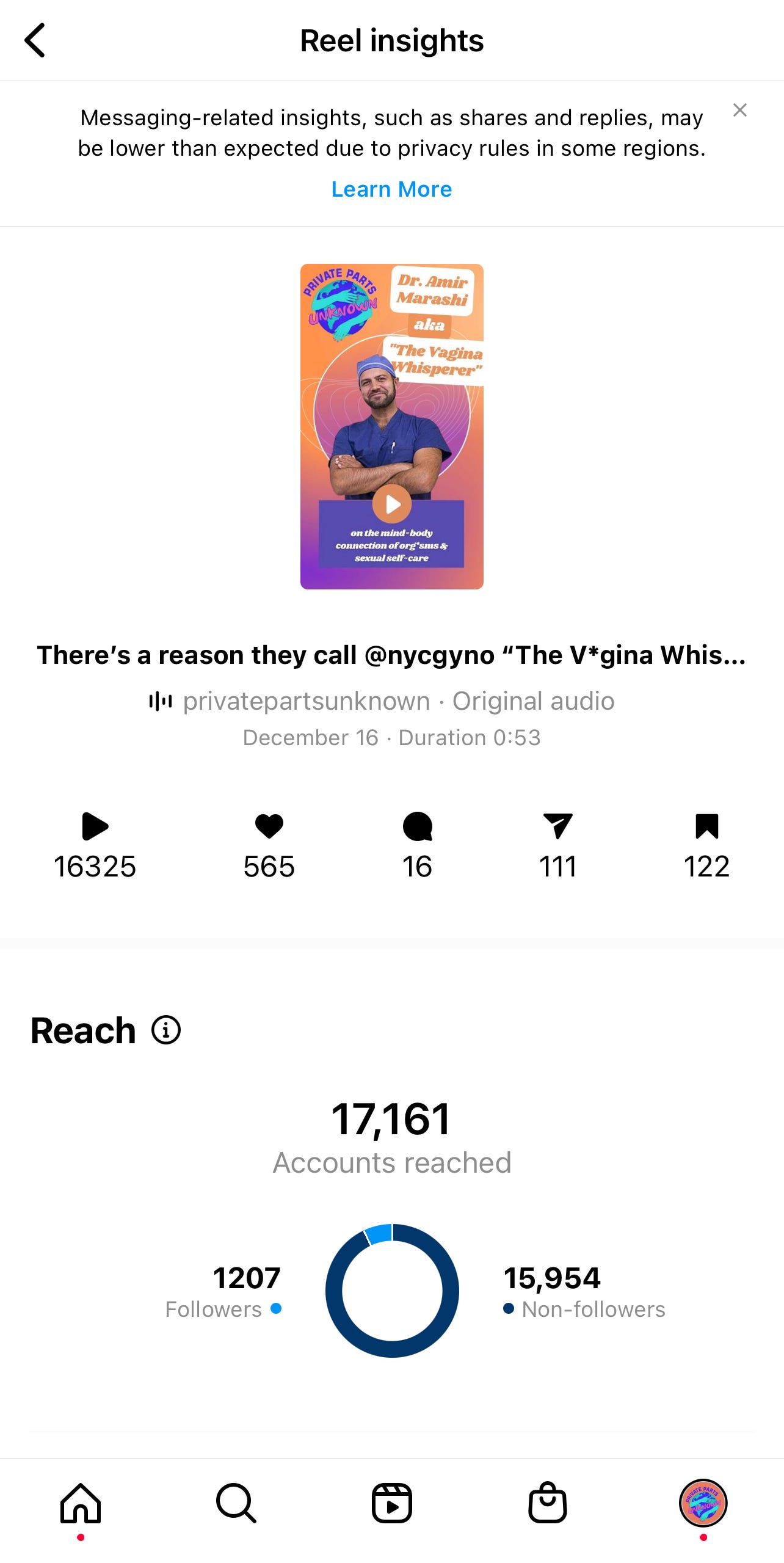Switch to the Reels tab
The height and width of the screenshot is (1563, 784).
pyautogui.click(x=392, y=1503)
